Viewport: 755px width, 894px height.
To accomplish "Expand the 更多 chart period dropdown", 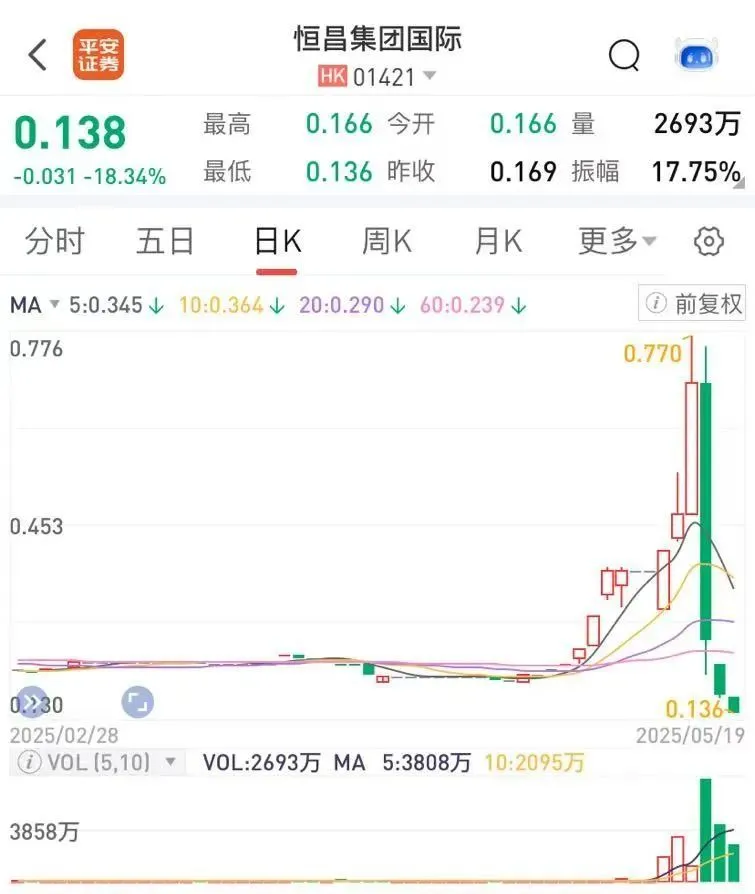I will (617, 241).
